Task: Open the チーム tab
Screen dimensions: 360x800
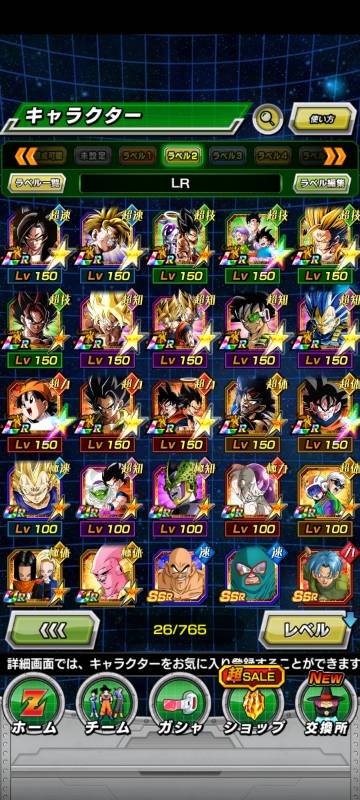Action: click(x=107, y=707)
